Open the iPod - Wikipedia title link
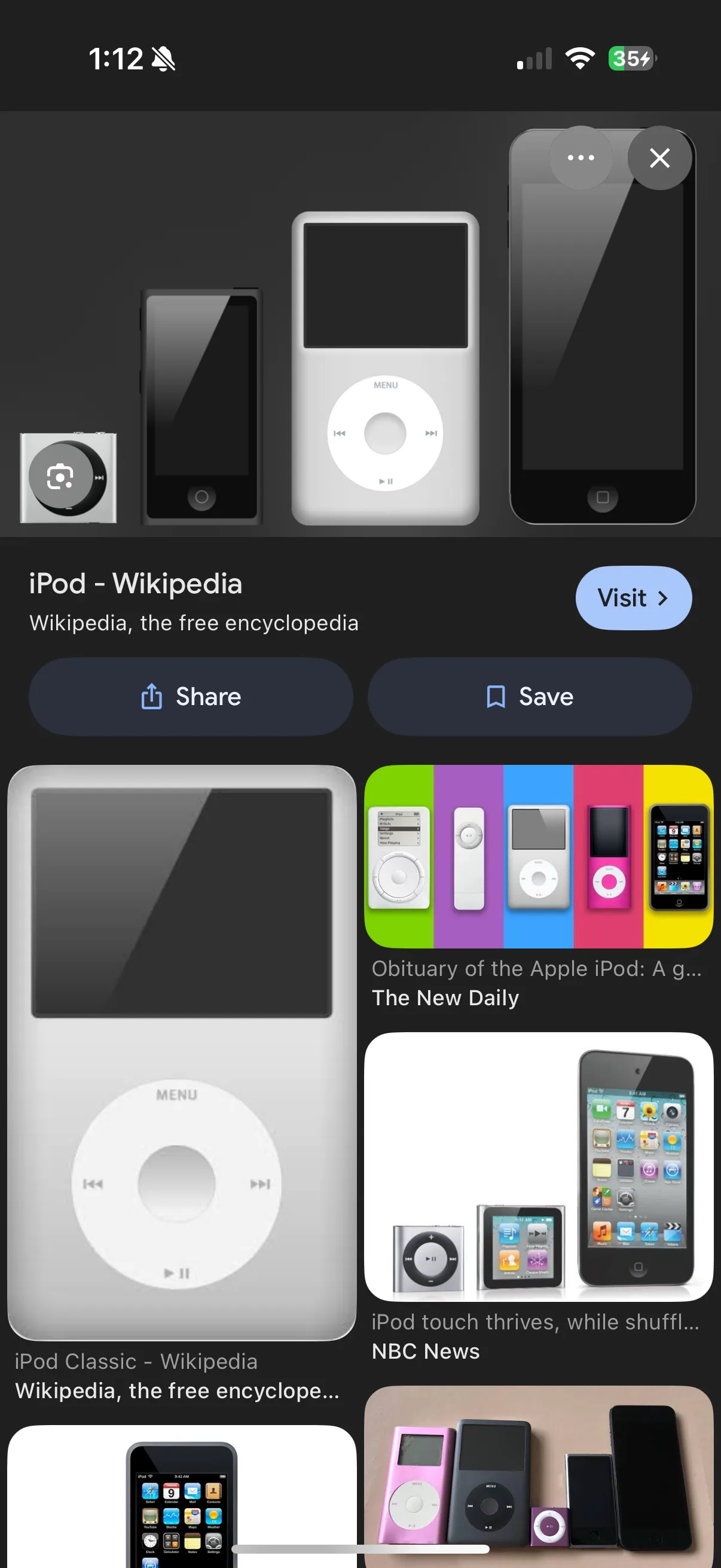The width and height of the screenshot is (721, 1568). pos(136,584)
